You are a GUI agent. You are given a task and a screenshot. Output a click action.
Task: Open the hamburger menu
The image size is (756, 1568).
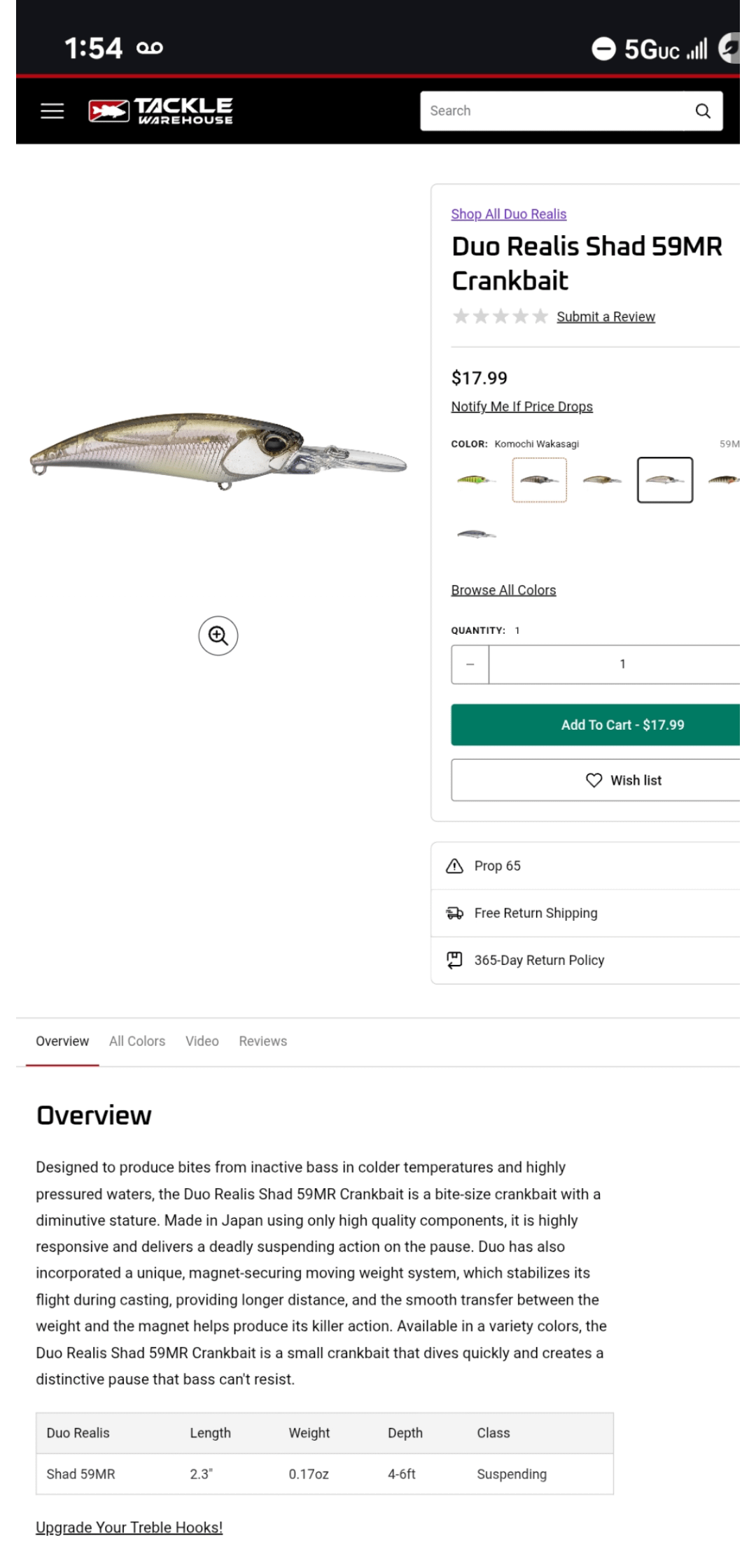coord(52,111)
